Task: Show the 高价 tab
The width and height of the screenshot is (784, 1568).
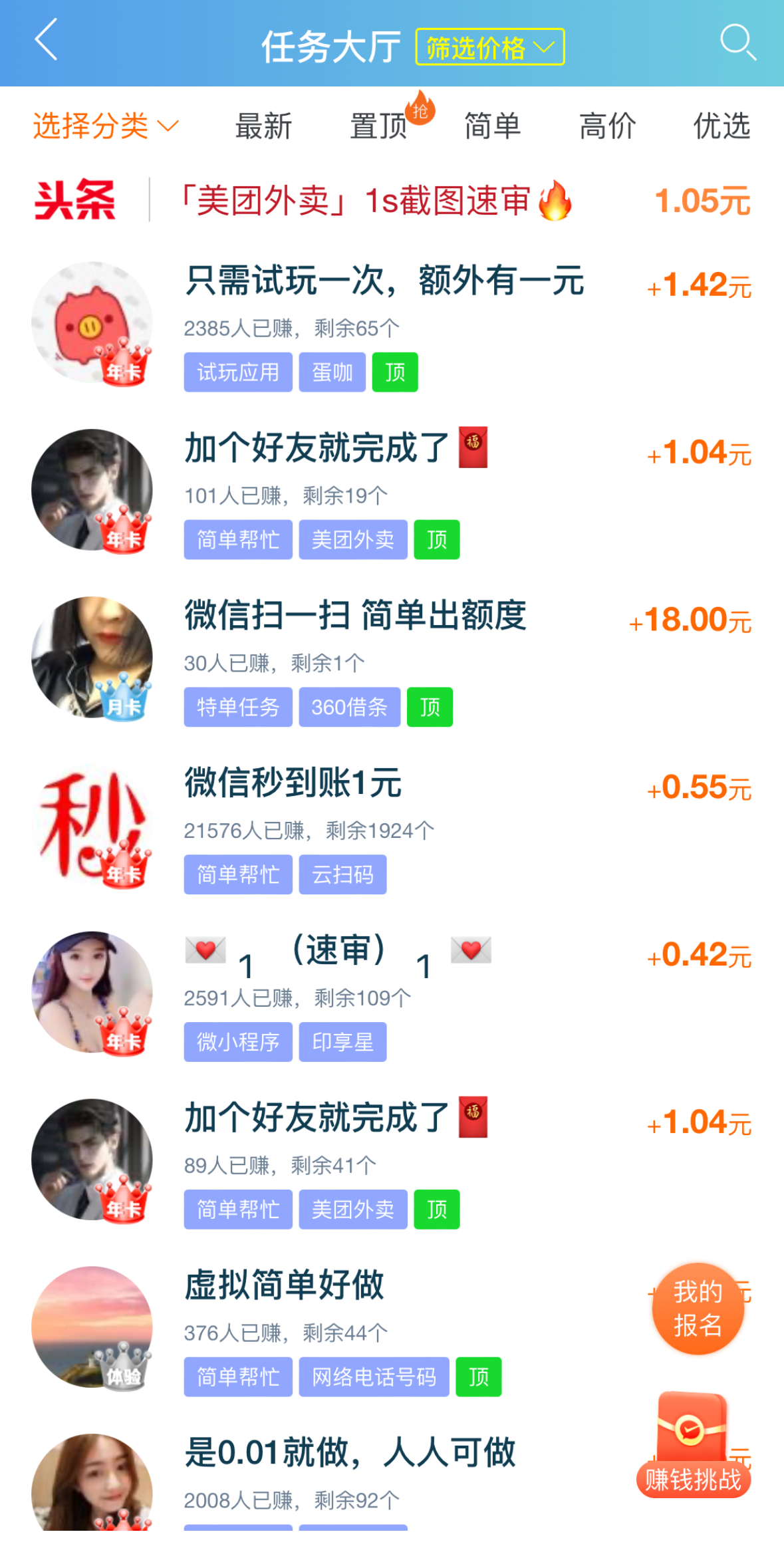Action: click(607, 126)
